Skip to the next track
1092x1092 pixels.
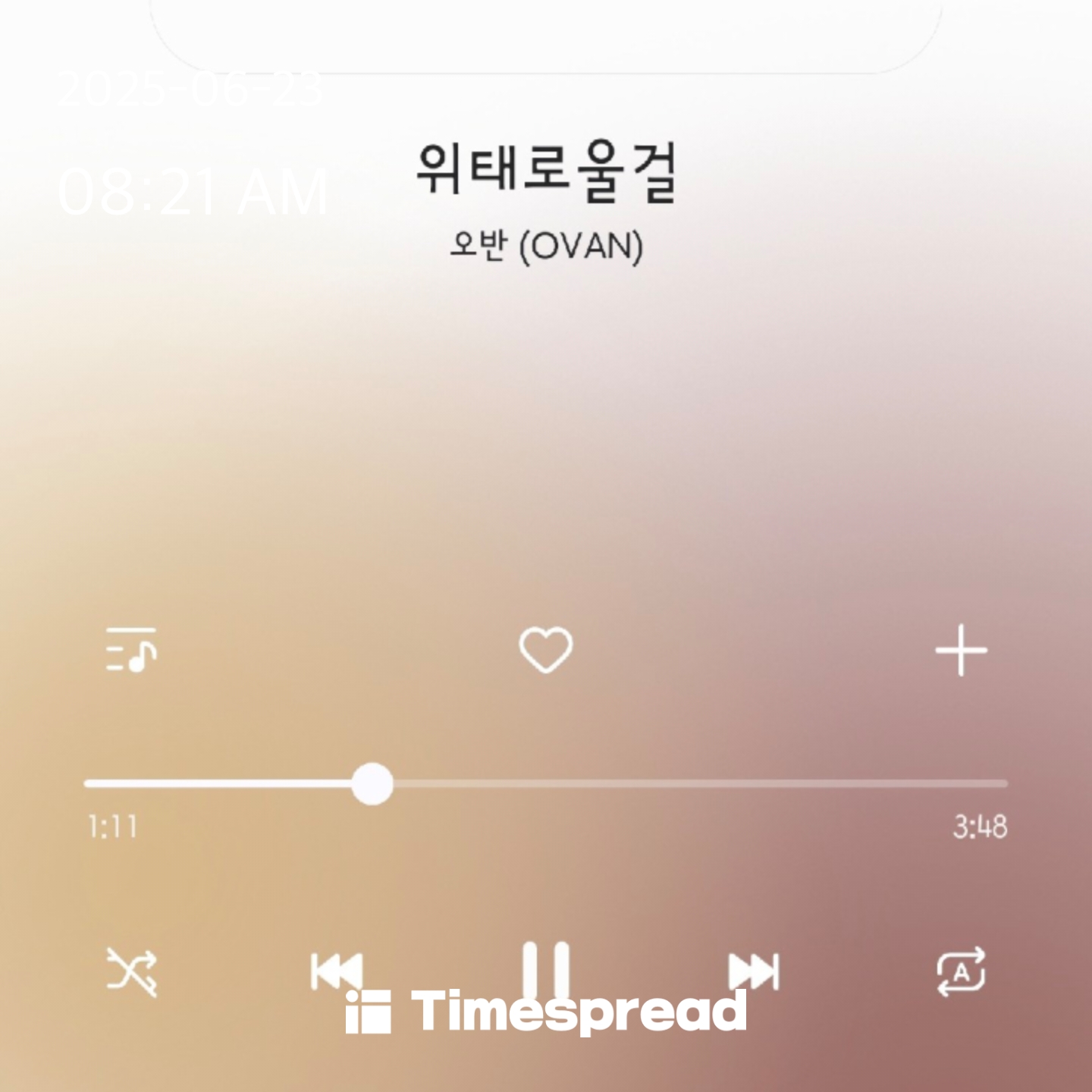coord(754,971)
